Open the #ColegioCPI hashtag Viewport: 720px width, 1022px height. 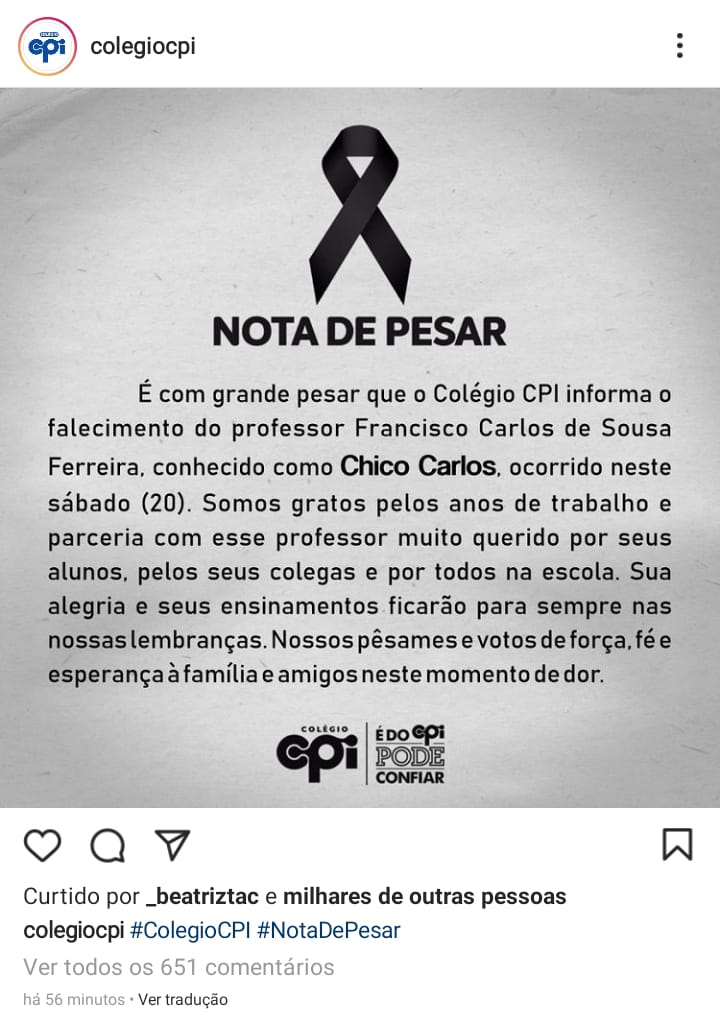pos(190,930)
